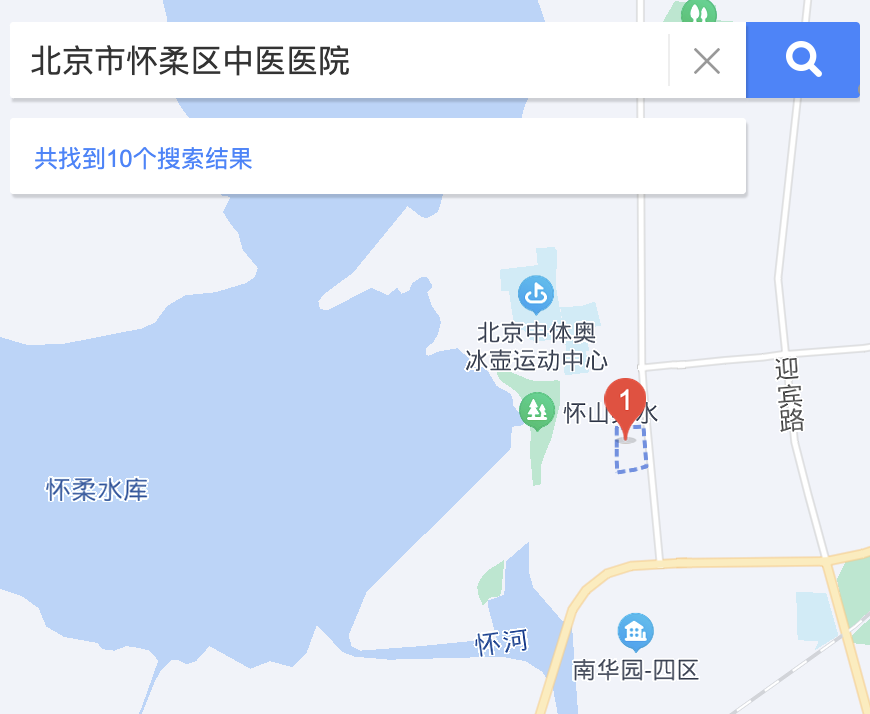The image size is (870, 714).
Task: Open the 怀山柔水 park marker
Action: 538,409
